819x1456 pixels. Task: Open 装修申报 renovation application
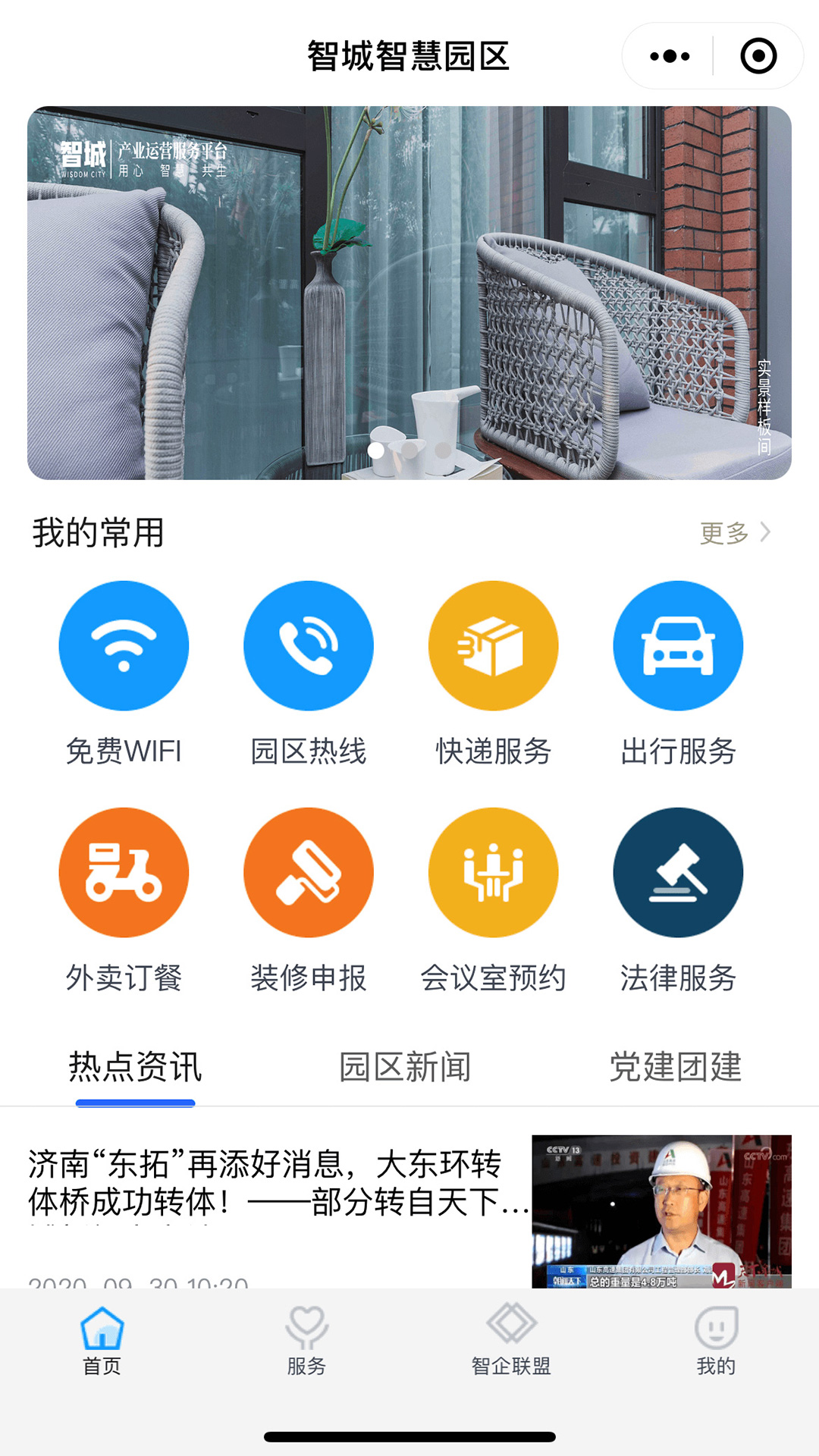[309, 873]
